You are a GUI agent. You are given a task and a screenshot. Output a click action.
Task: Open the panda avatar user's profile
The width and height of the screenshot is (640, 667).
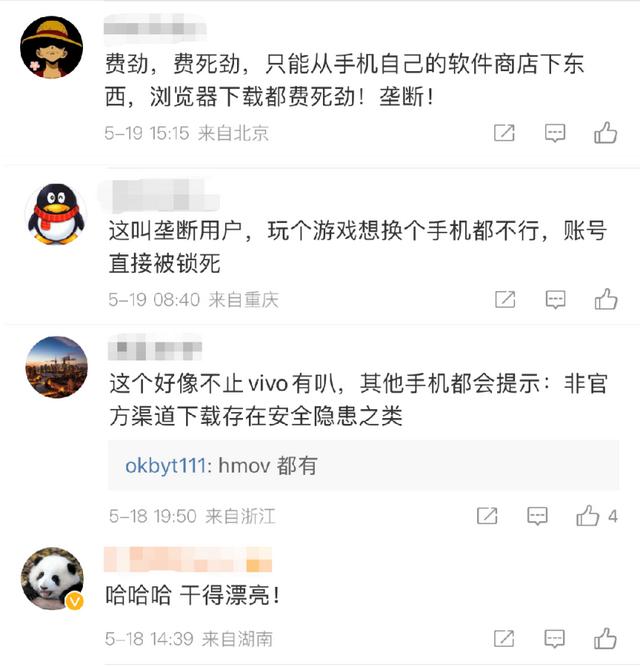(x=52, y=578)
